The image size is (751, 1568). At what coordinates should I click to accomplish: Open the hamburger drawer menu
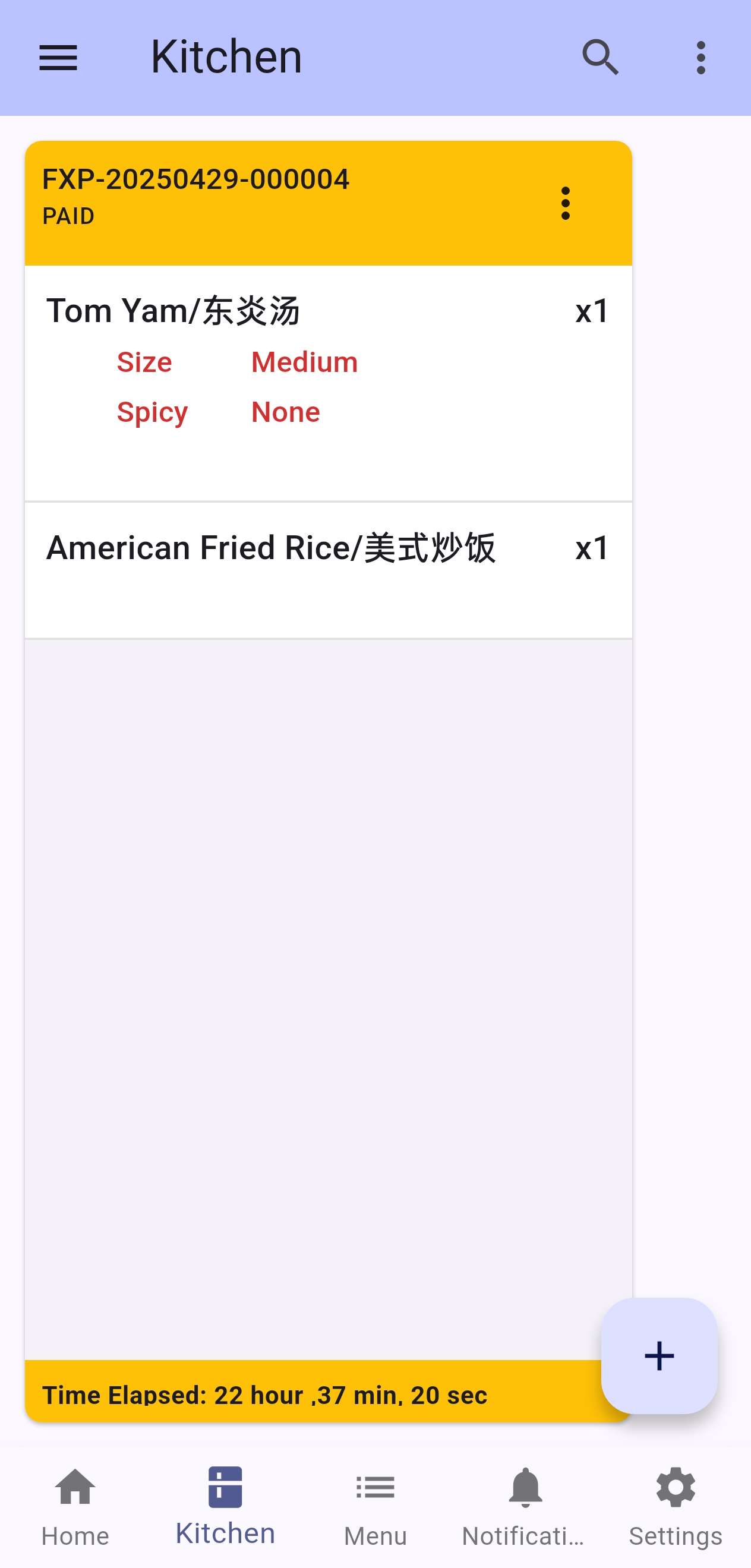58,58
